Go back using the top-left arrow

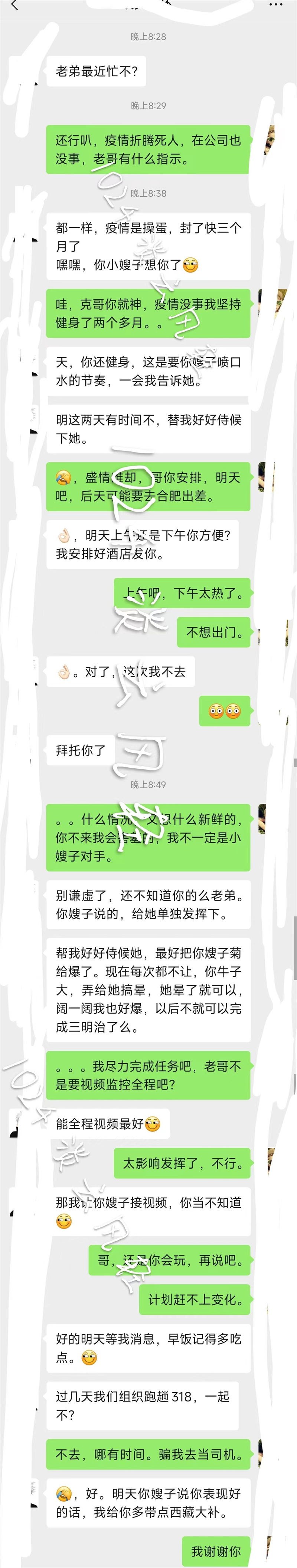(14, 6)
